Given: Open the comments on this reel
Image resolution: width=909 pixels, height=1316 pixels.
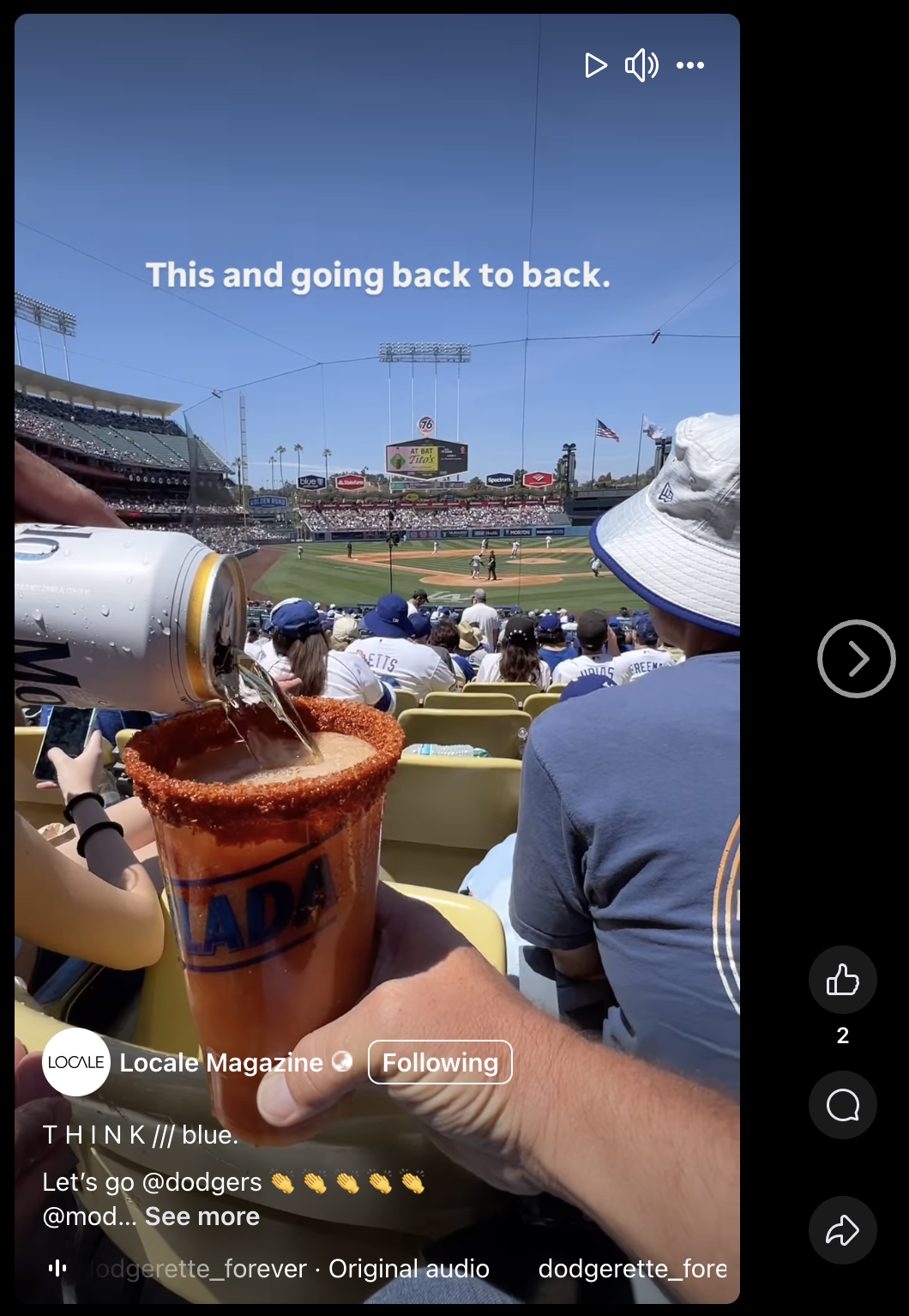Looking at the screenshot, I should tap(842, 1105).
